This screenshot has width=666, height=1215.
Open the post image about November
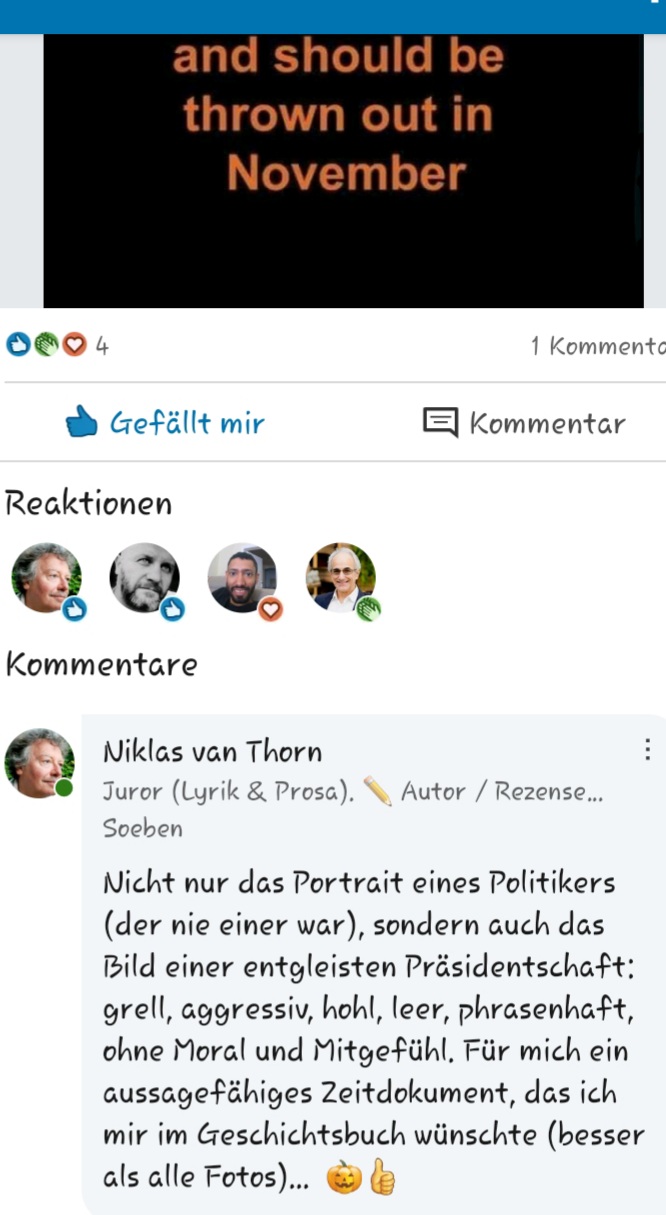pyautogui.click(x=343, y=171)
